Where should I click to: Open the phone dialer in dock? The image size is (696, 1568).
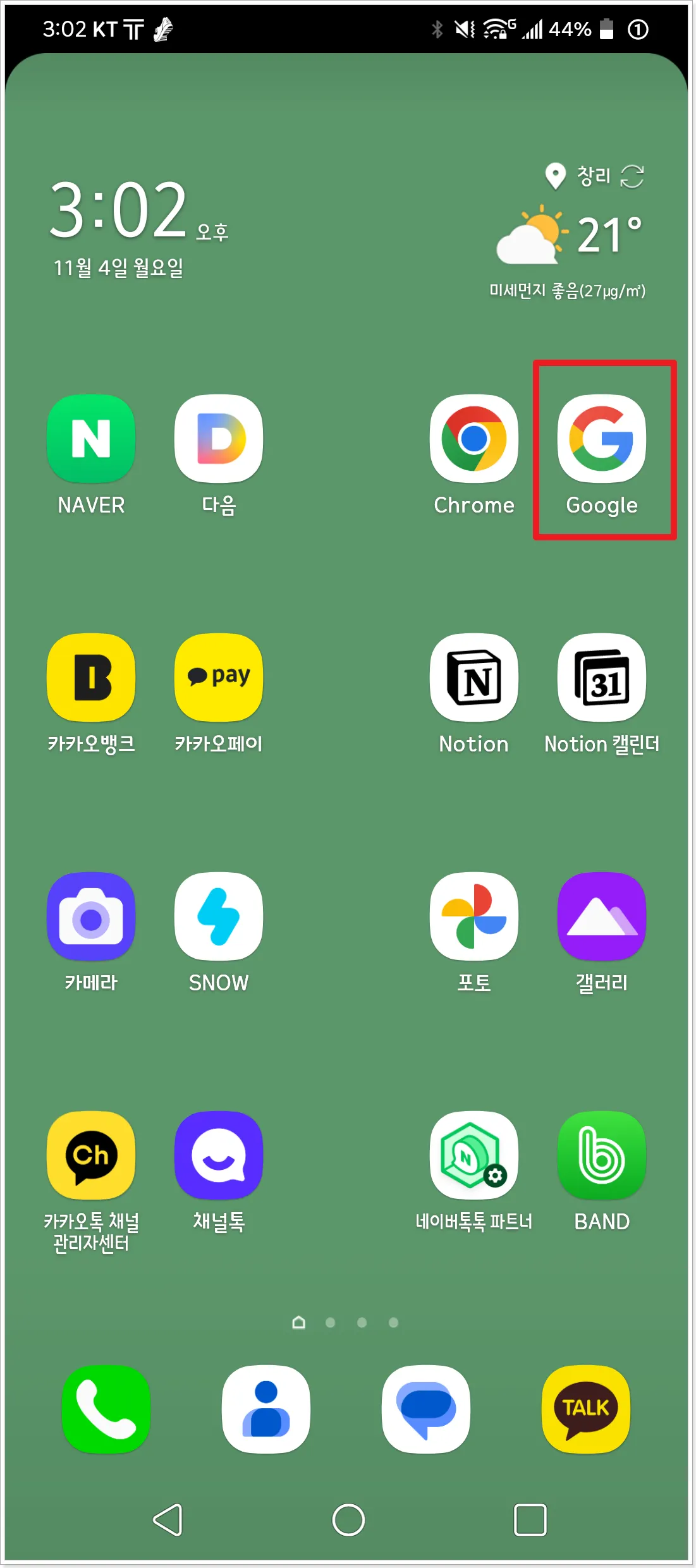point(106,1409)
